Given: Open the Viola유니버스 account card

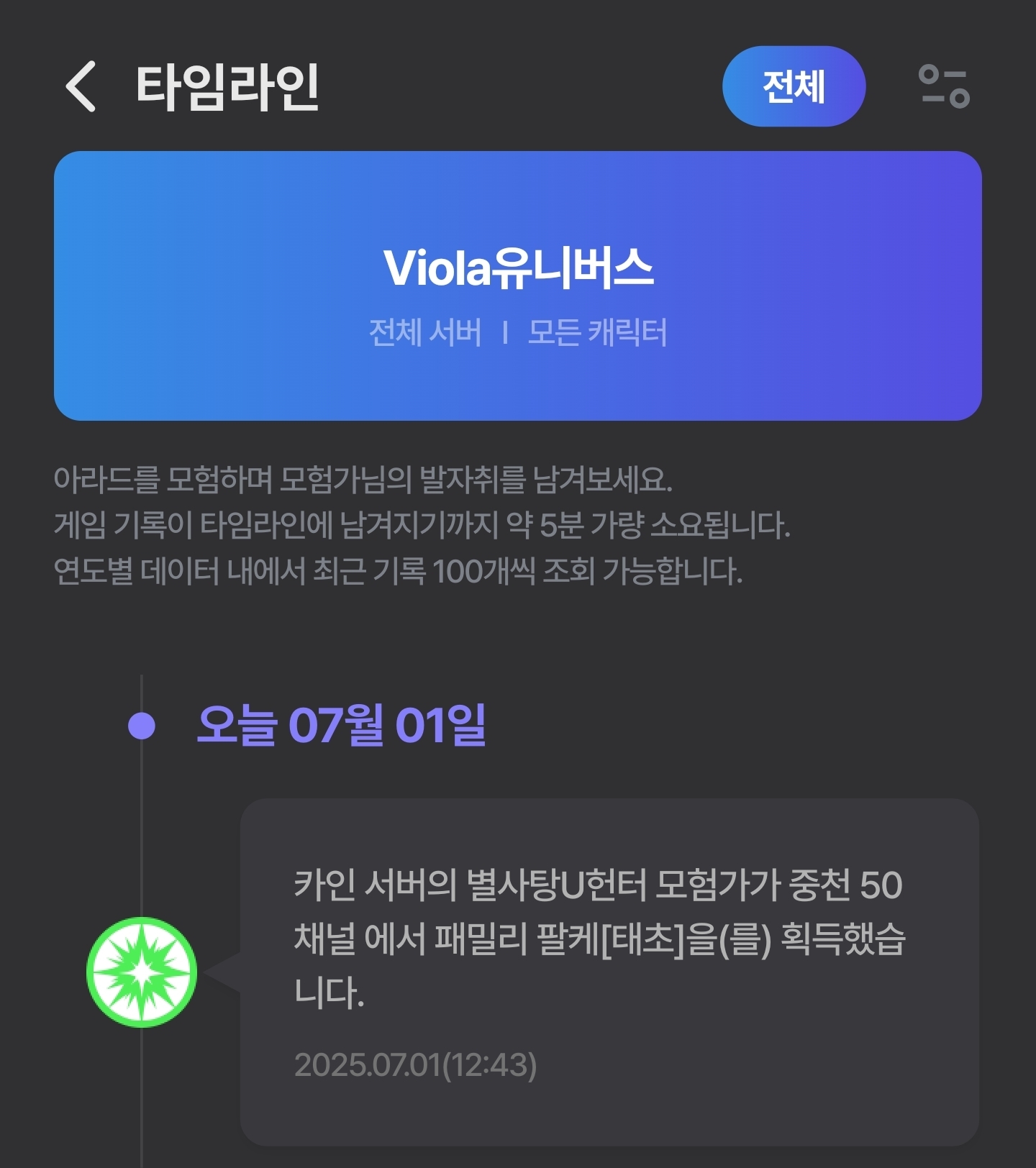Looking at the screenshot, I should click(x=518, y=286).
